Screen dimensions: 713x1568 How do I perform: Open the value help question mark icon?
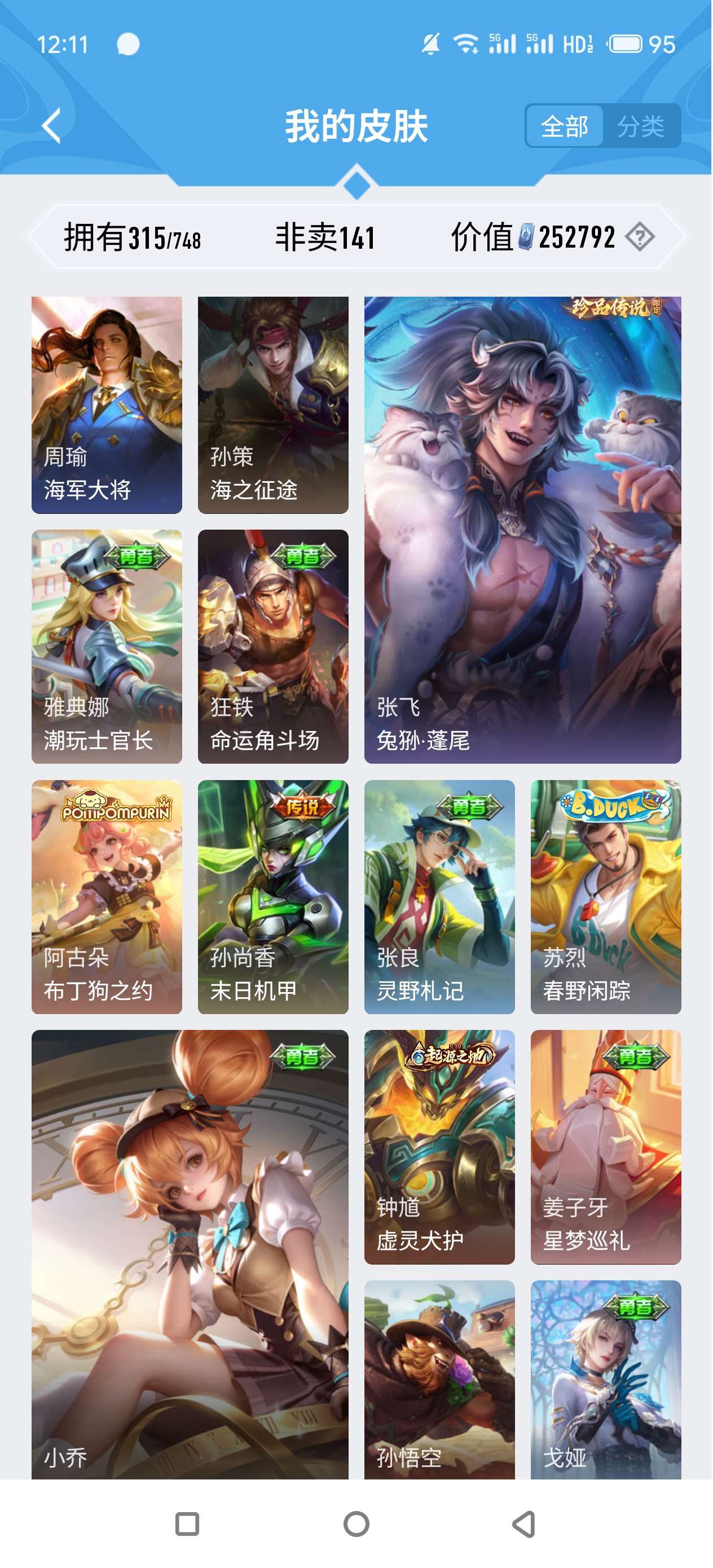pyautogui.click(x=640, y=237)
